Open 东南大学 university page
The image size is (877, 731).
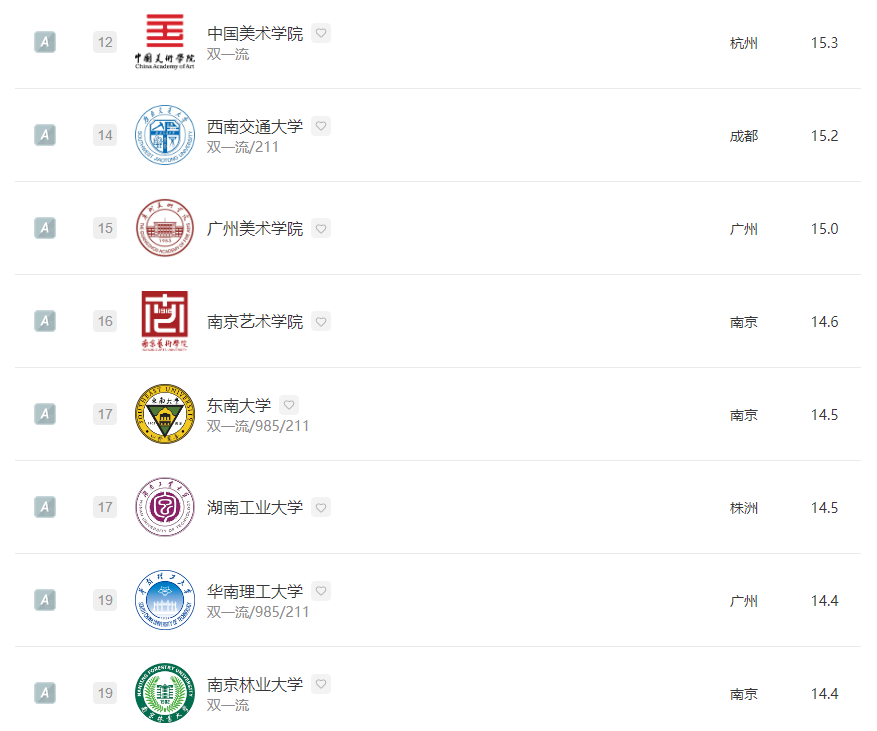(x=238, y=406)
